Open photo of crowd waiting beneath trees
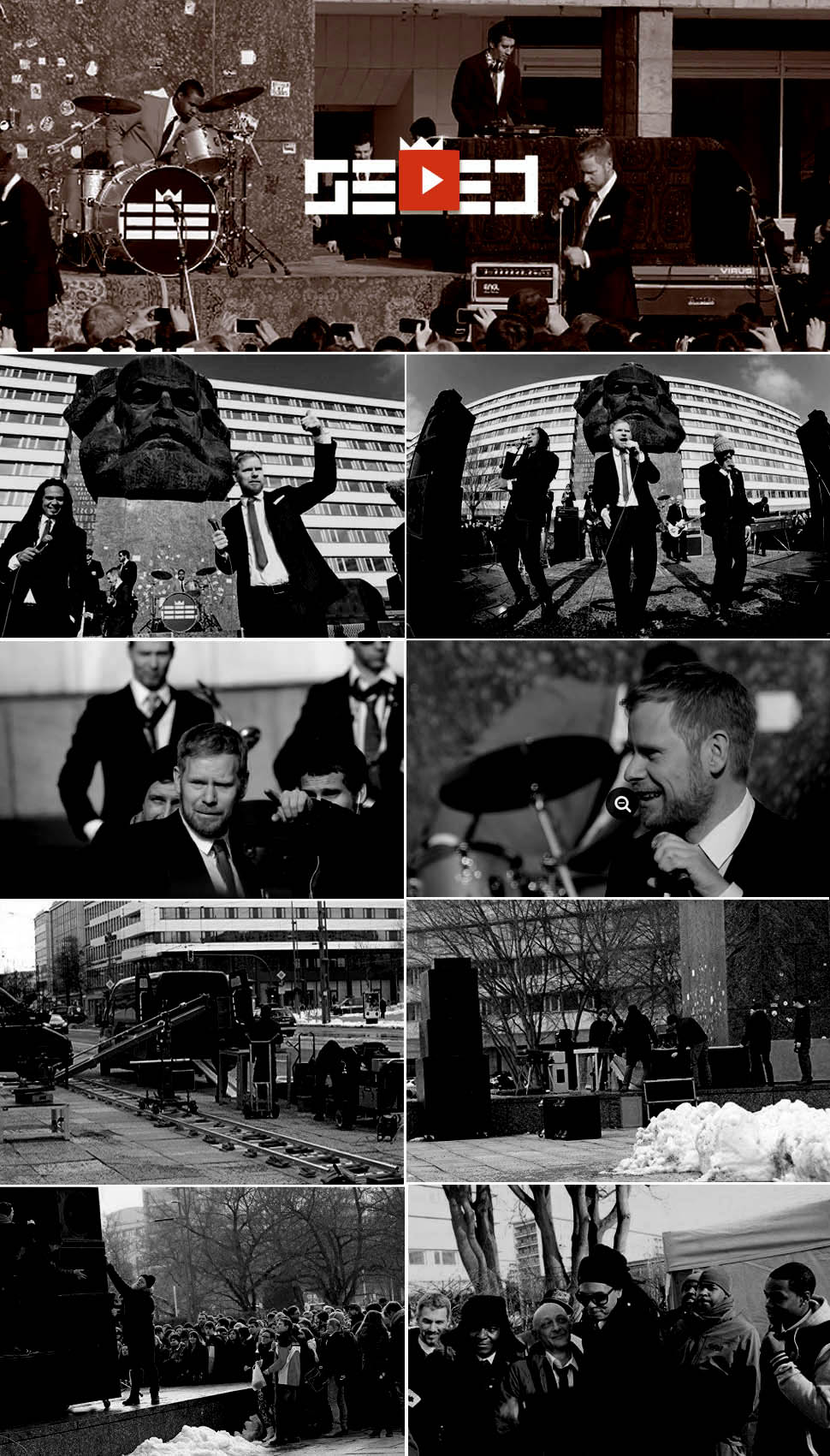Screen dimensions: 830x1456 coord(202,1320)
